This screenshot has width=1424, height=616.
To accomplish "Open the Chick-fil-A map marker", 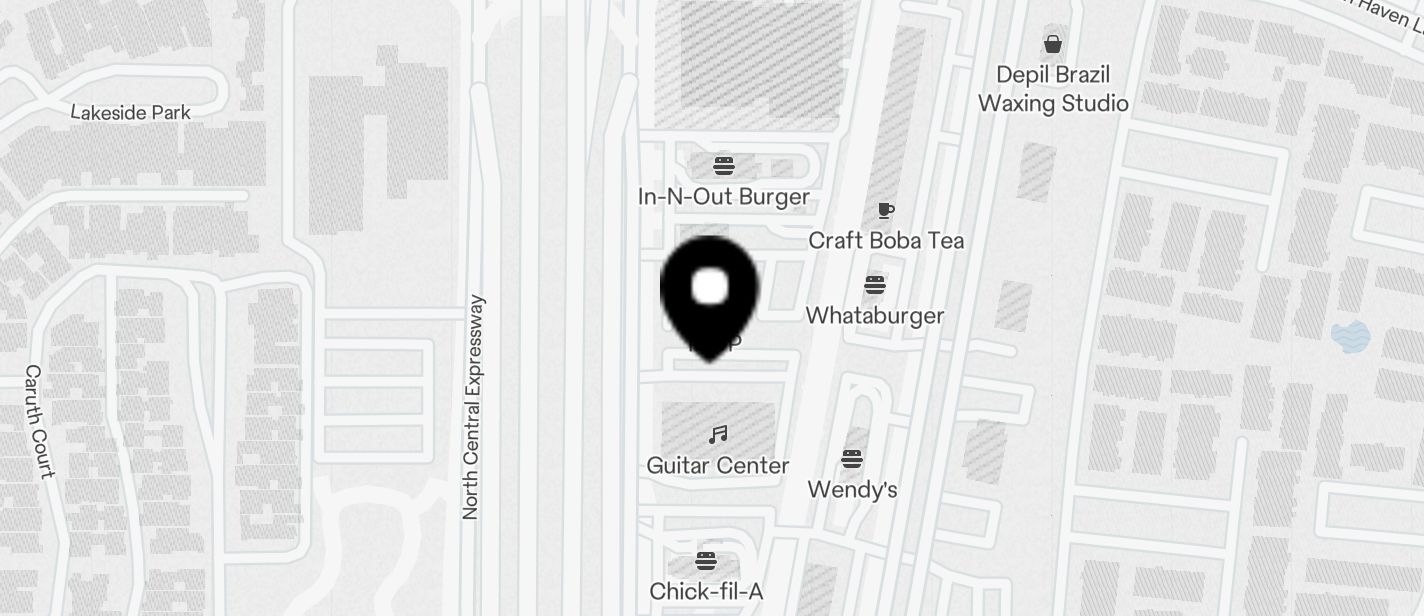I will pos(706,561).
